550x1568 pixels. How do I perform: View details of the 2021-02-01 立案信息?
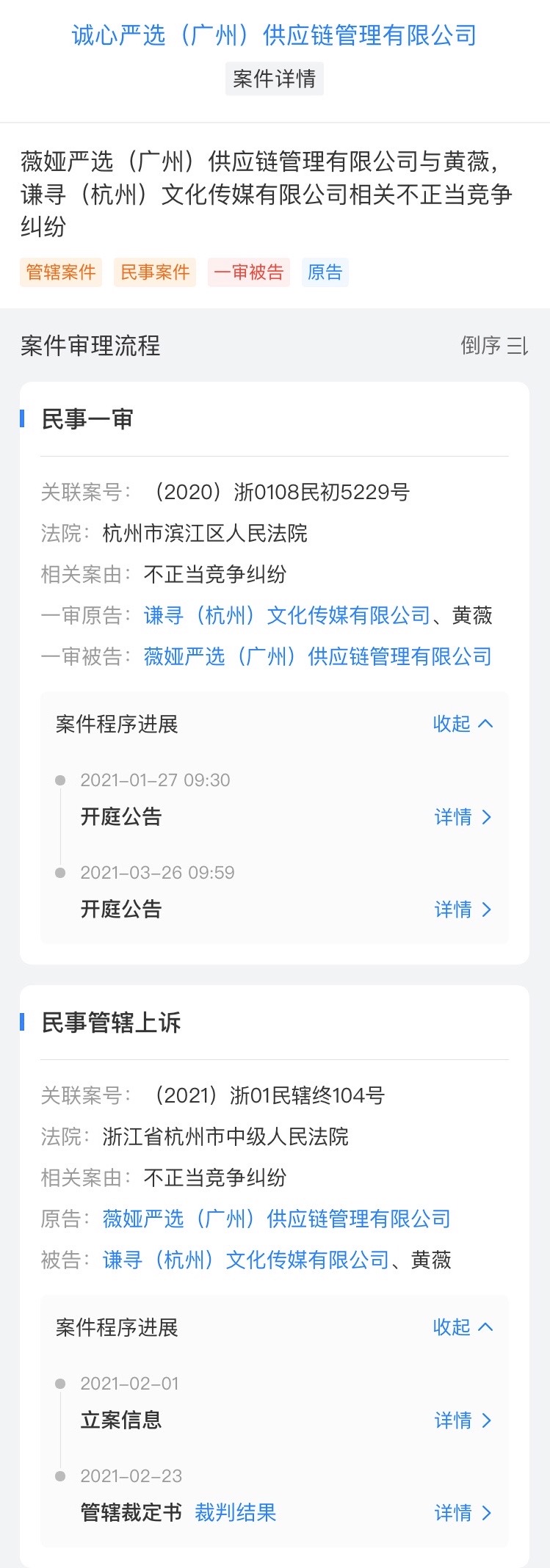[463, 1420]
